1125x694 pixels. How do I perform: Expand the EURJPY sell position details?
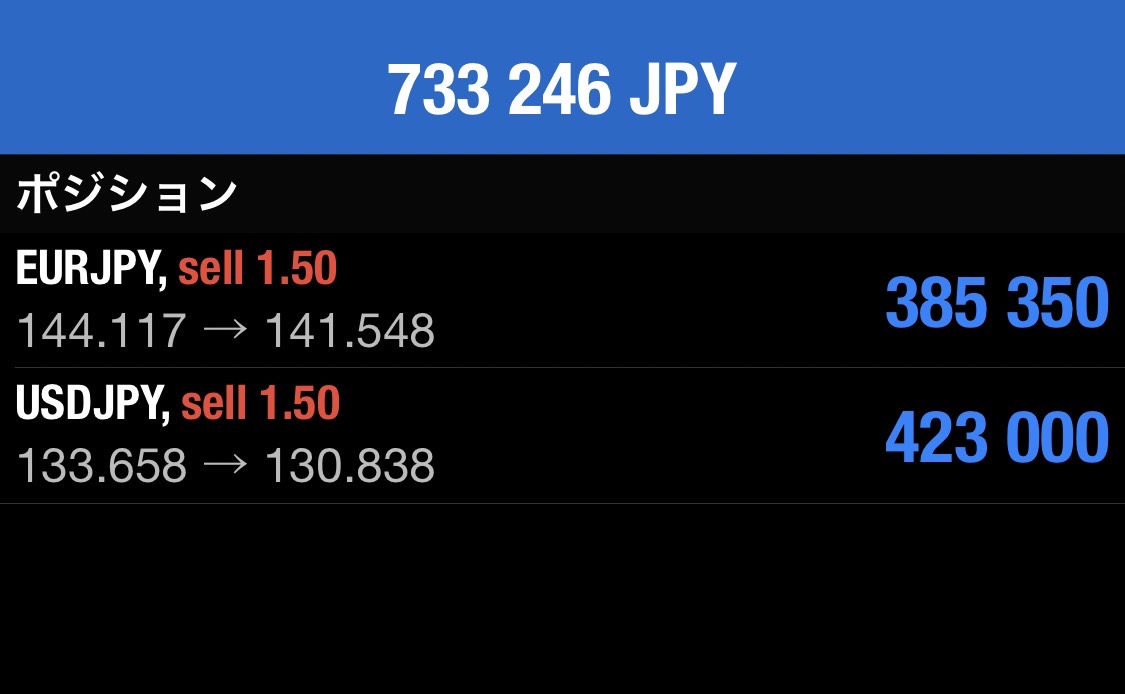point(560,300)
